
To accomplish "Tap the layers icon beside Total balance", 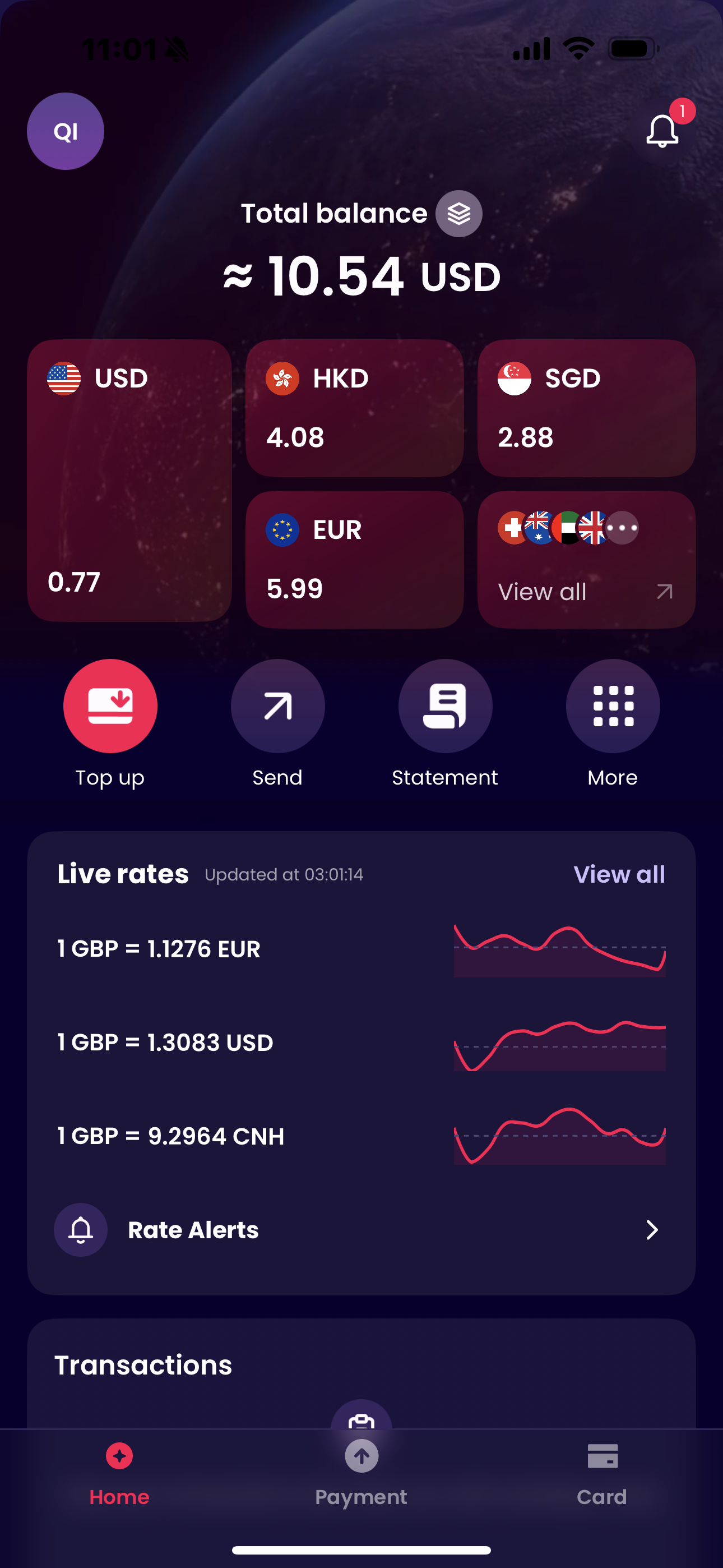I will coord(459,214).
